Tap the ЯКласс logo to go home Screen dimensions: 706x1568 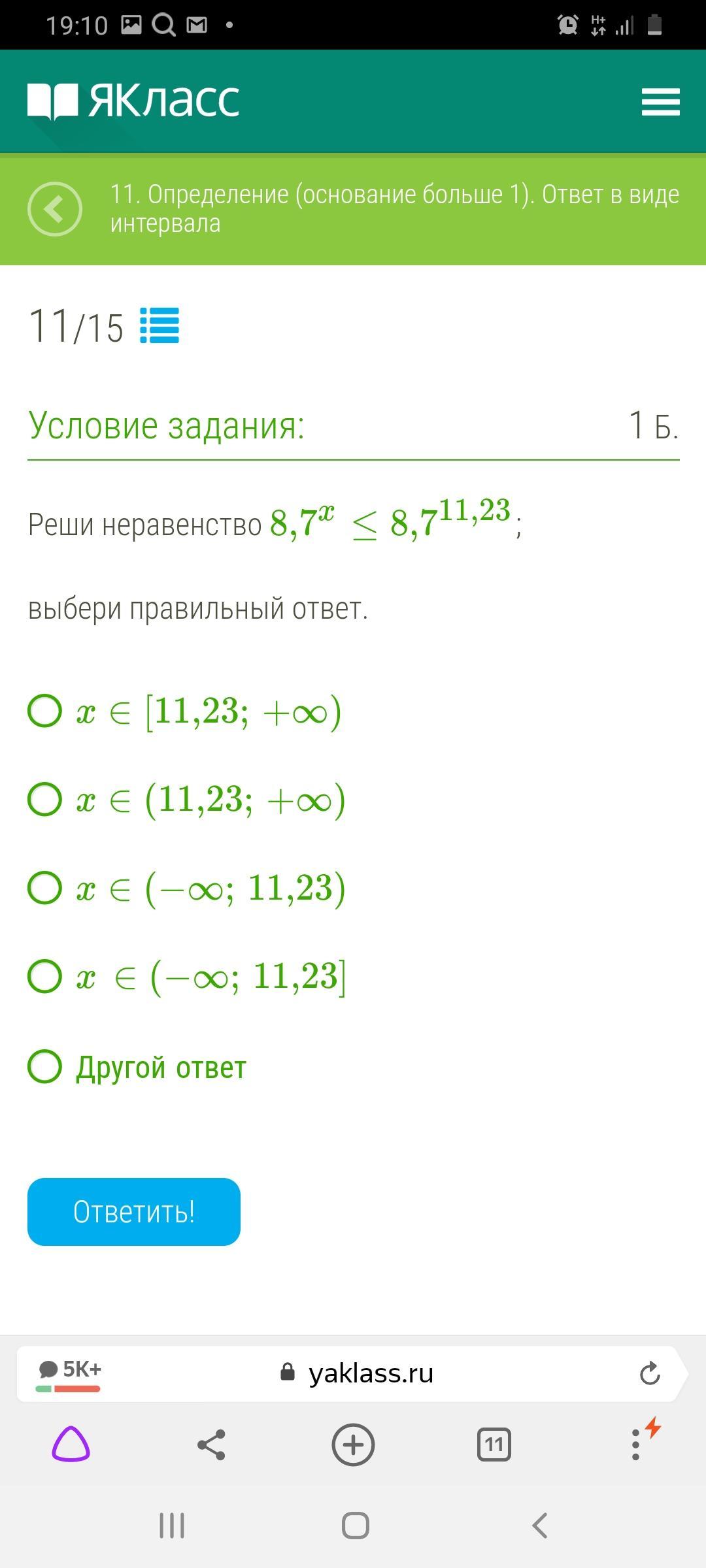click(x=133, y=101)
